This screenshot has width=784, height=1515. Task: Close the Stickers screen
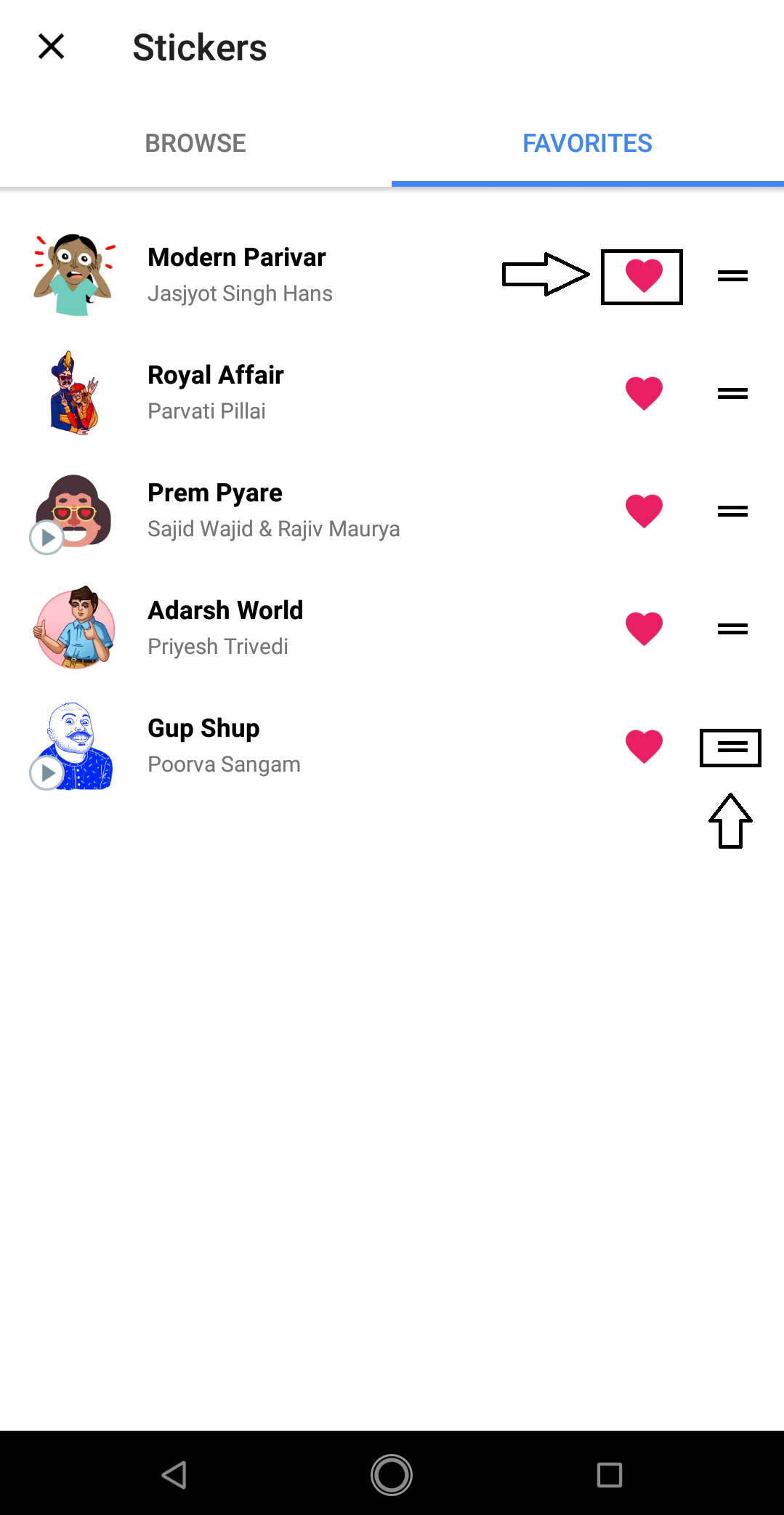[51, 47]
